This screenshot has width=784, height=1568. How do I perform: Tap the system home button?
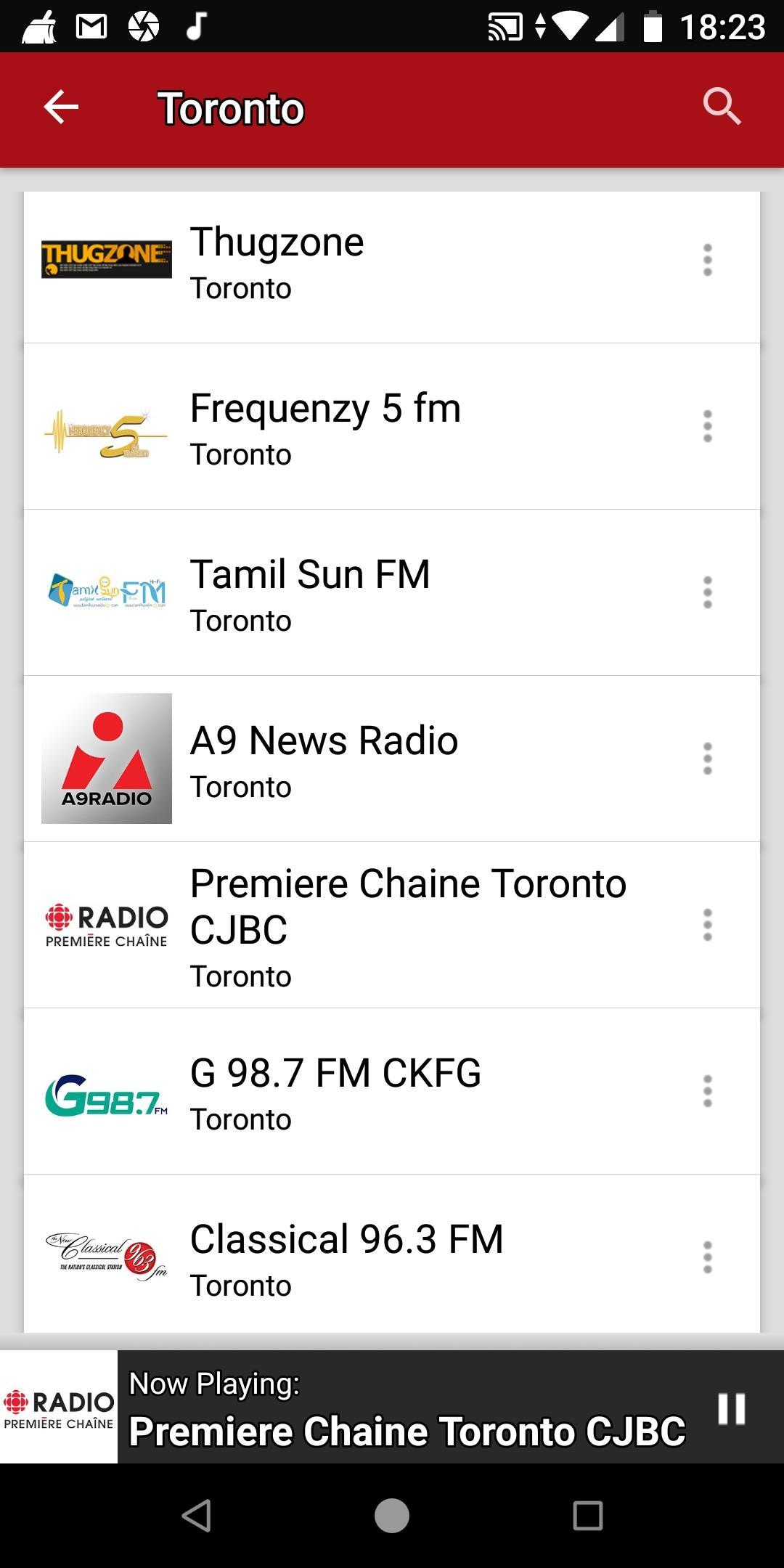click(x=392, y=1516)
